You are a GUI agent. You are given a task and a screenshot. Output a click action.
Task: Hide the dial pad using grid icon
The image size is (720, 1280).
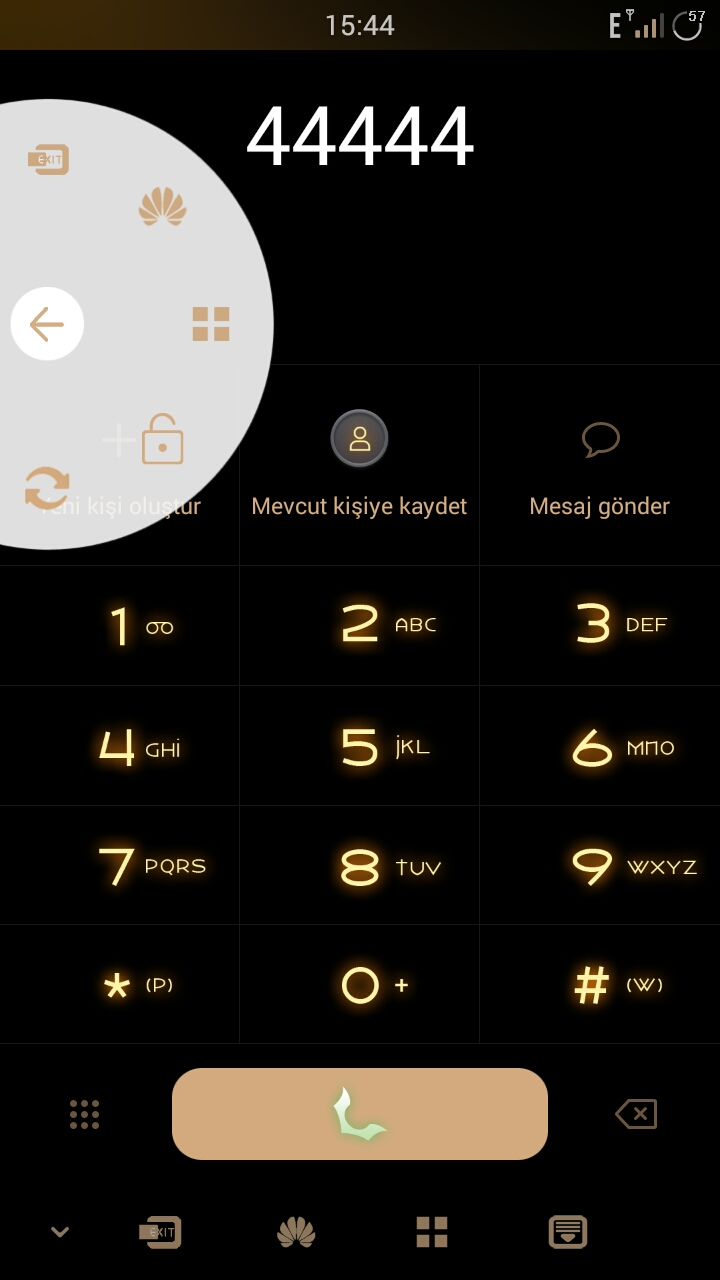tap(84, 1114)
